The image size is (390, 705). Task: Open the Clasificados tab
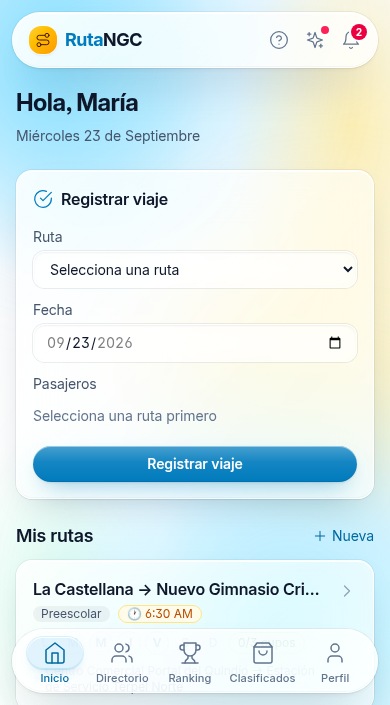[x=262, y=663]
